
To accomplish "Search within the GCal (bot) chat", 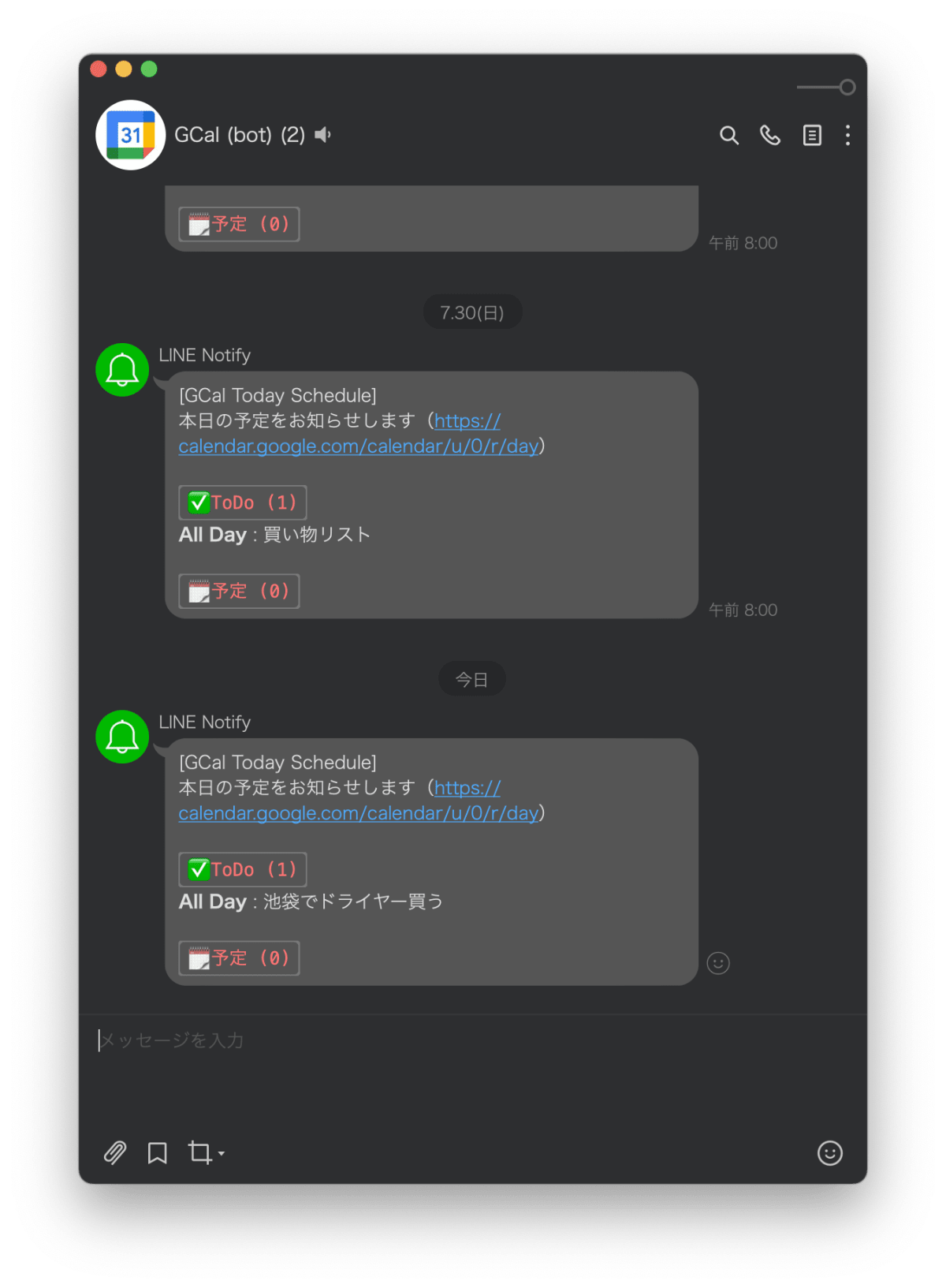I will point(729,136).
